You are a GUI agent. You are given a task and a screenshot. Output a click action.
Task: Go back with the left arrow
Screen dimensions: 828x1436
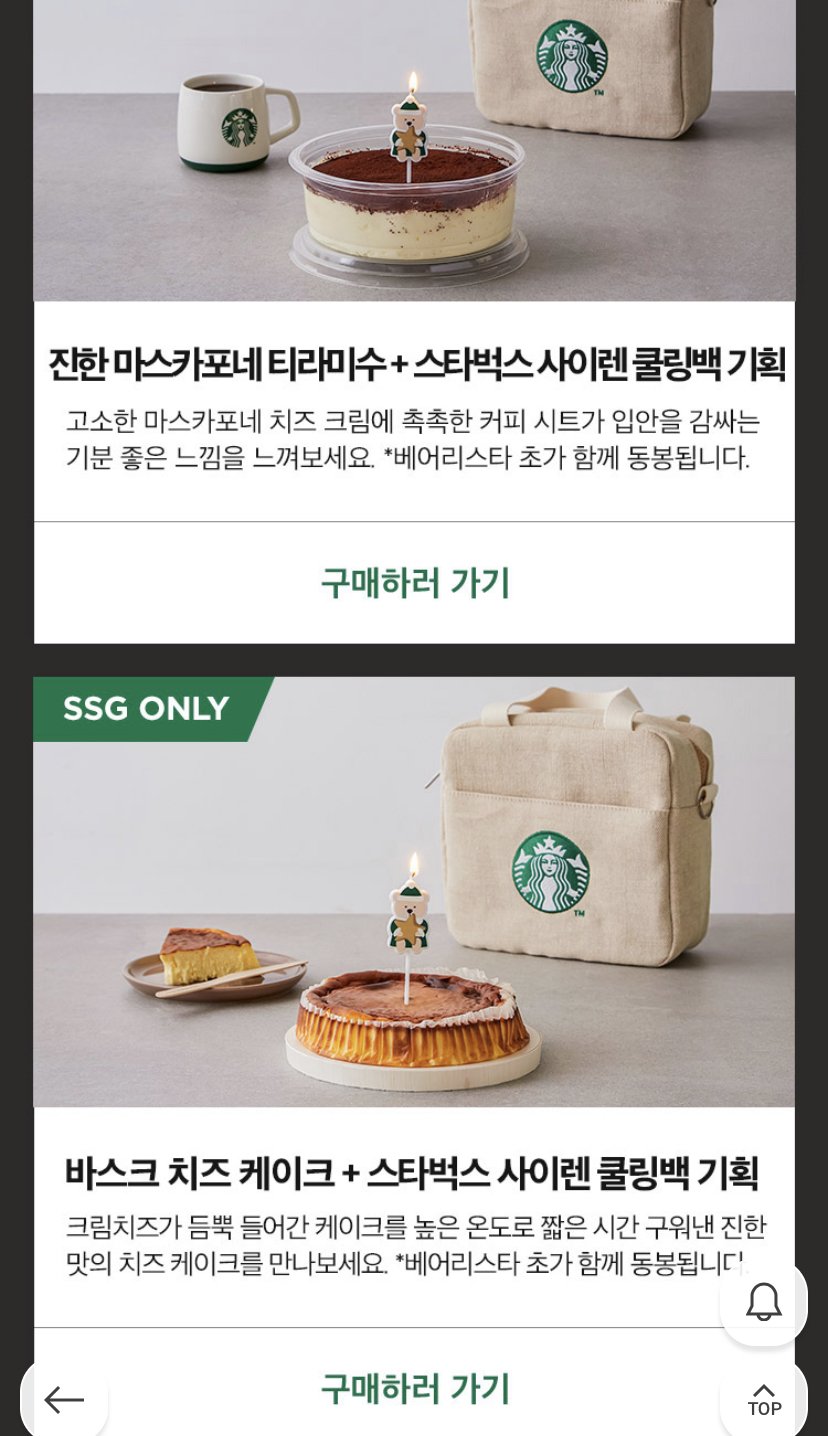64,1399
